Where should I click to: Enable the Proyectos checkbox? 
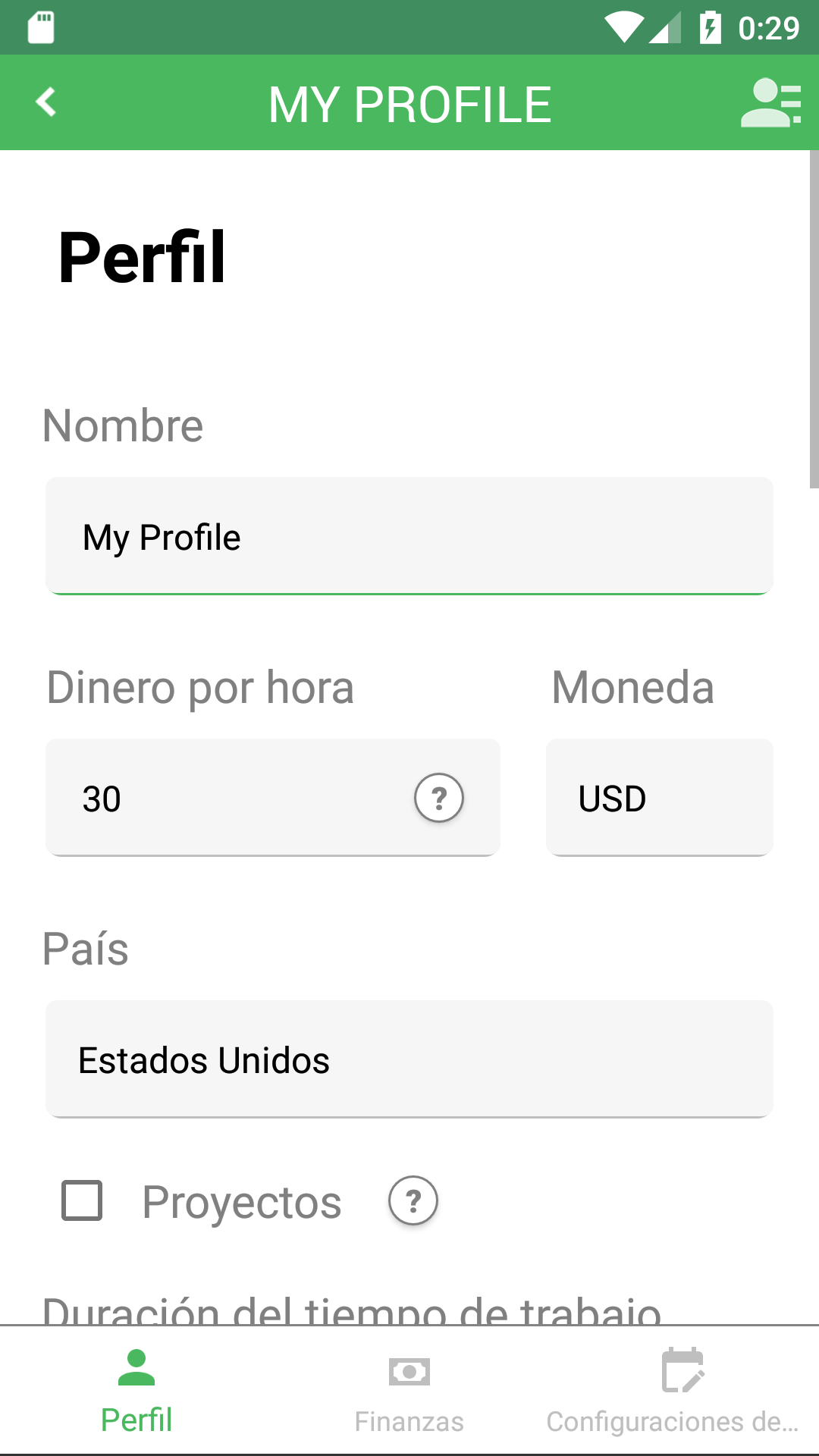coord(82,1200)
